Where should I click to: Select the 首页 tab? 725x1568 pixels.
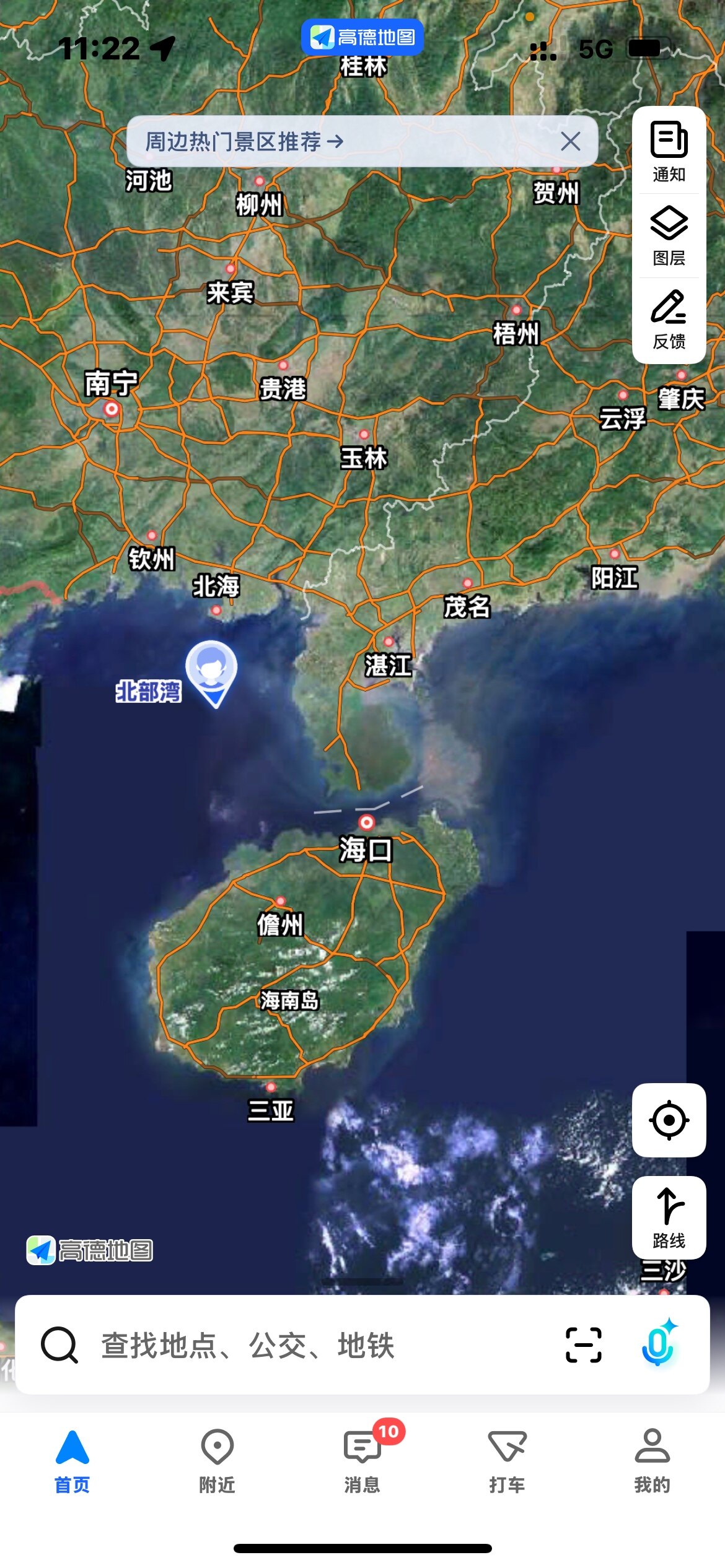[x=72, y=1459]
